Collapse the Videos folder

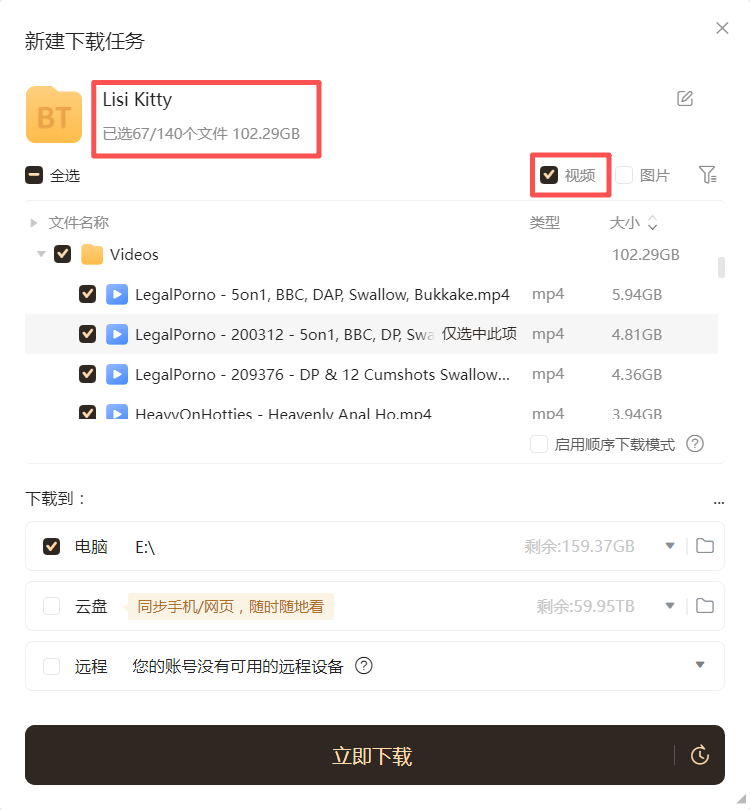[41, 254]
